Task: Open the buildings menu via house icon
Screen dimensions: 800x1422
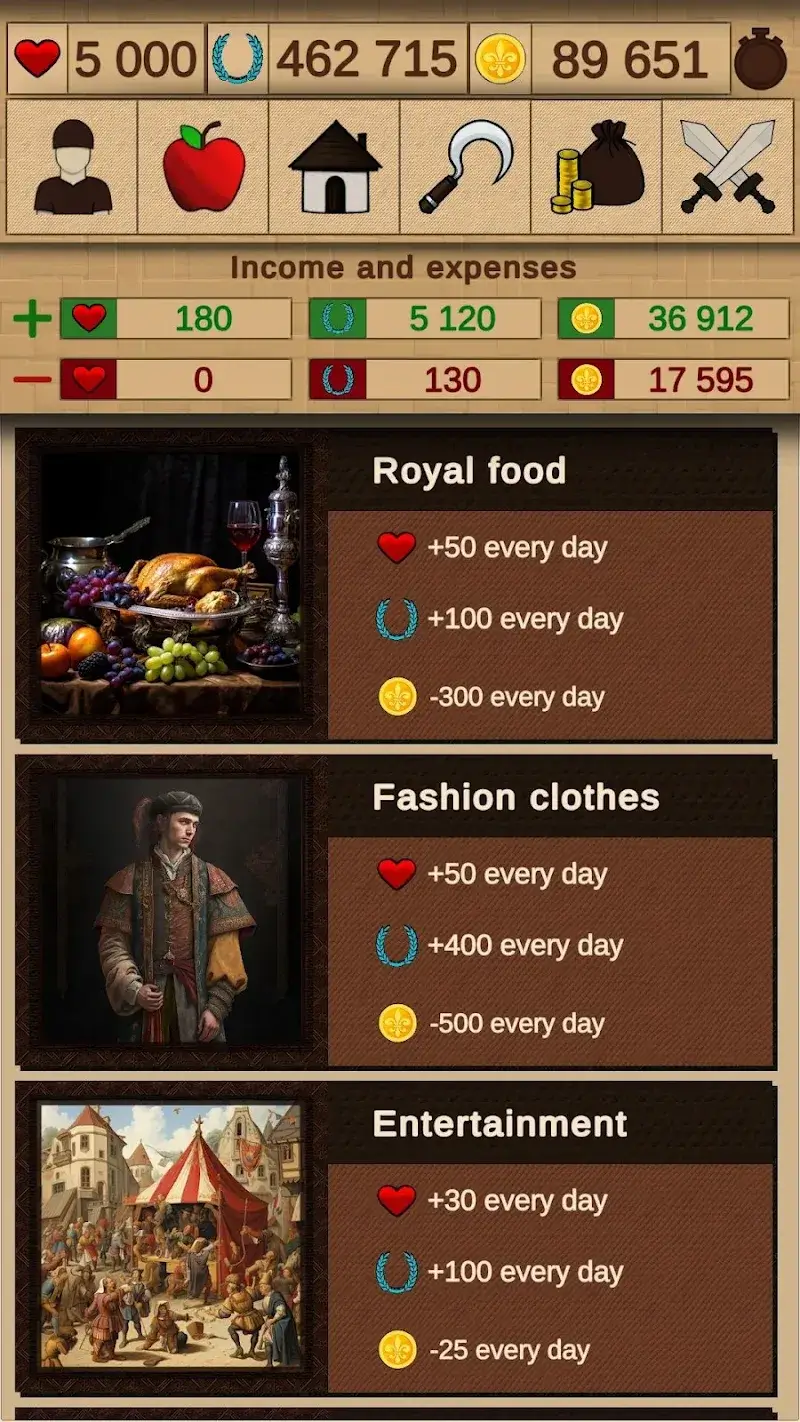Action: (333, 166)
